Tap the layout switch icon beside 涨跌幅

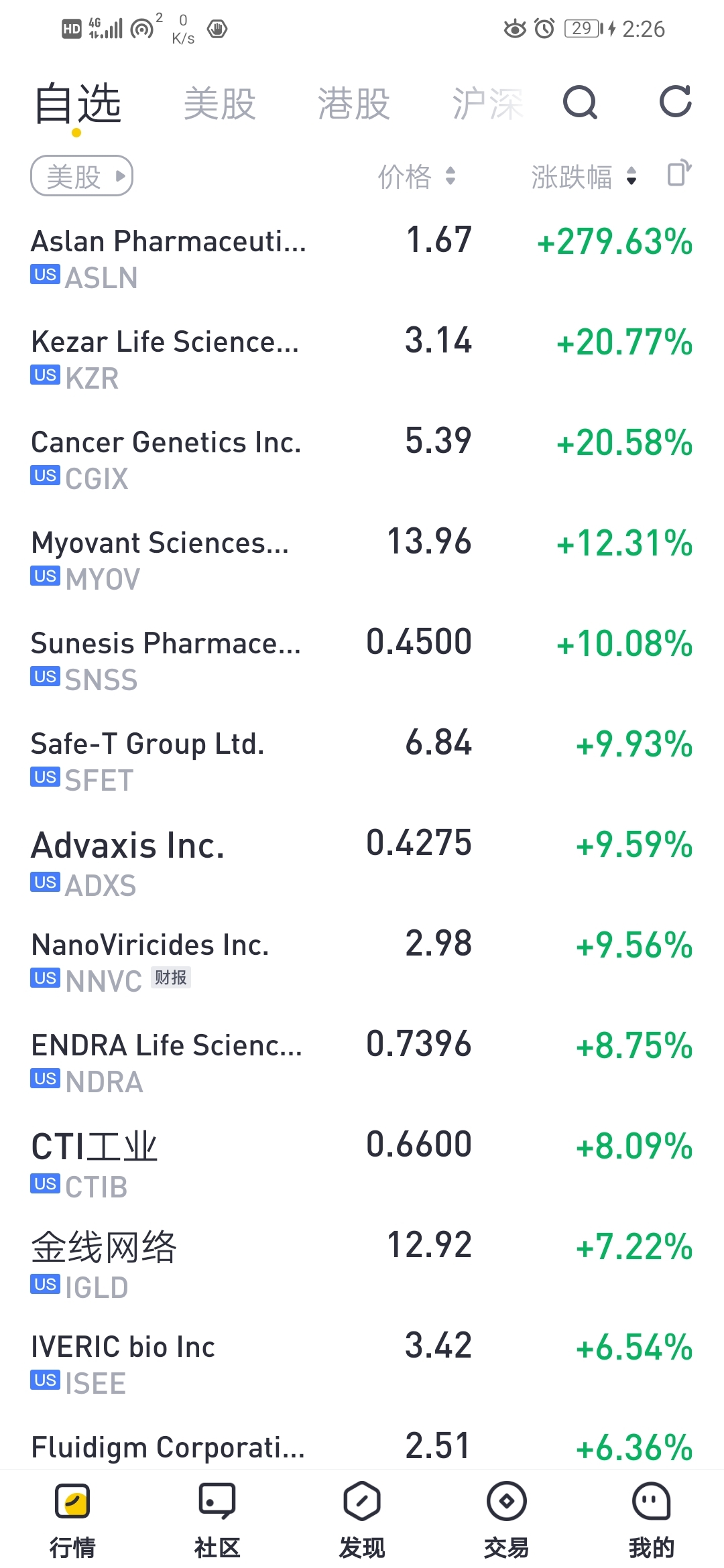679,174
